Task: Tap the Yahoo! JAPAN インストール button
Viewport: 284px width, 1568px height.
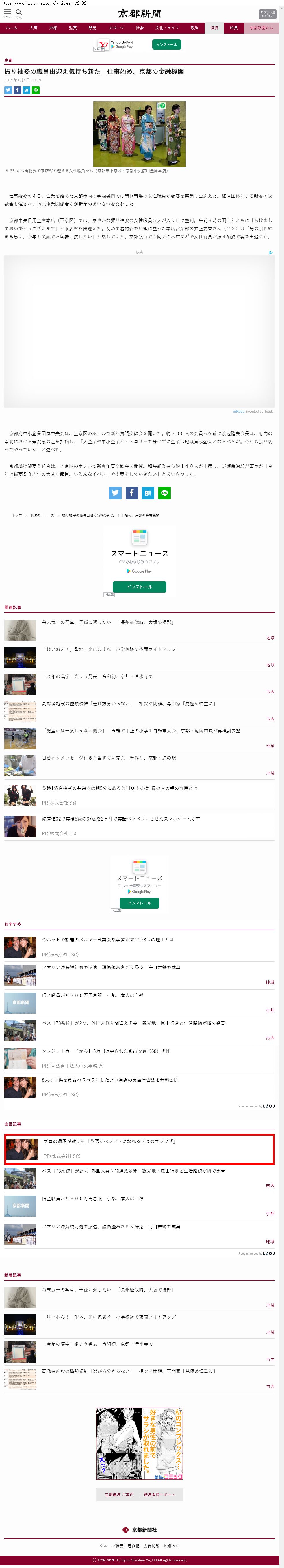Action: (x=166, y=44)
